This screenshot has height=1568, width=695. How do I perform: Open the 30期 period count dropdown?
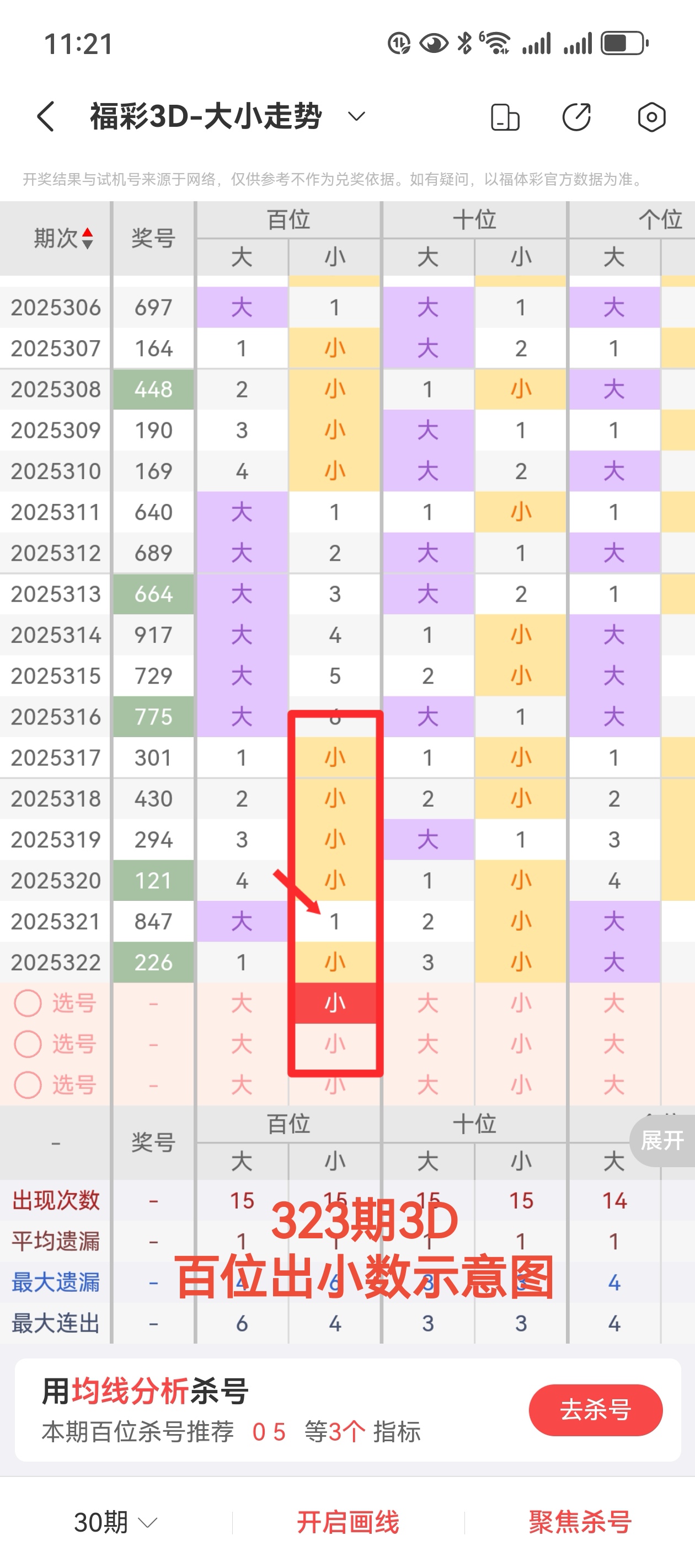pos(116,1522)
